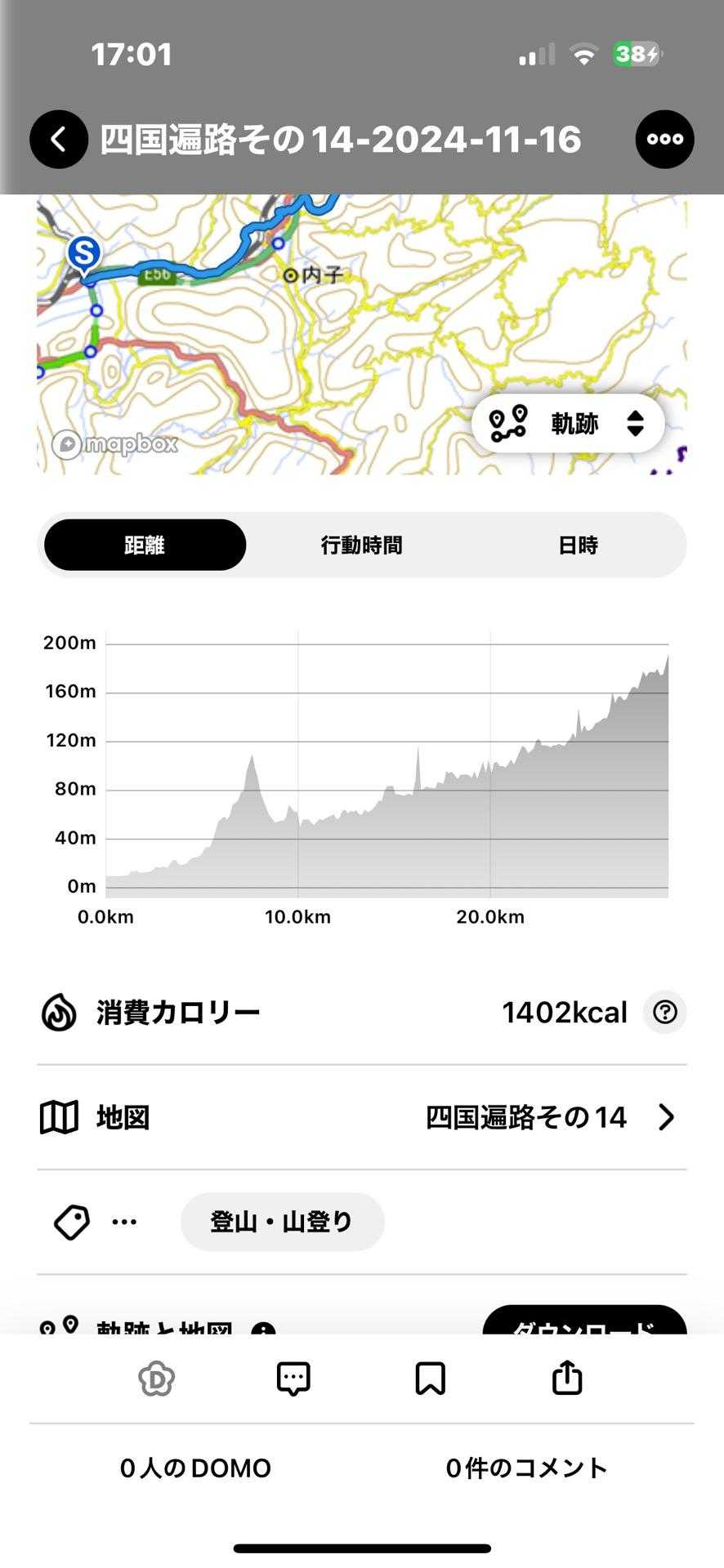
Task: Open calorie help question mark
Action: click(664, 1013)
